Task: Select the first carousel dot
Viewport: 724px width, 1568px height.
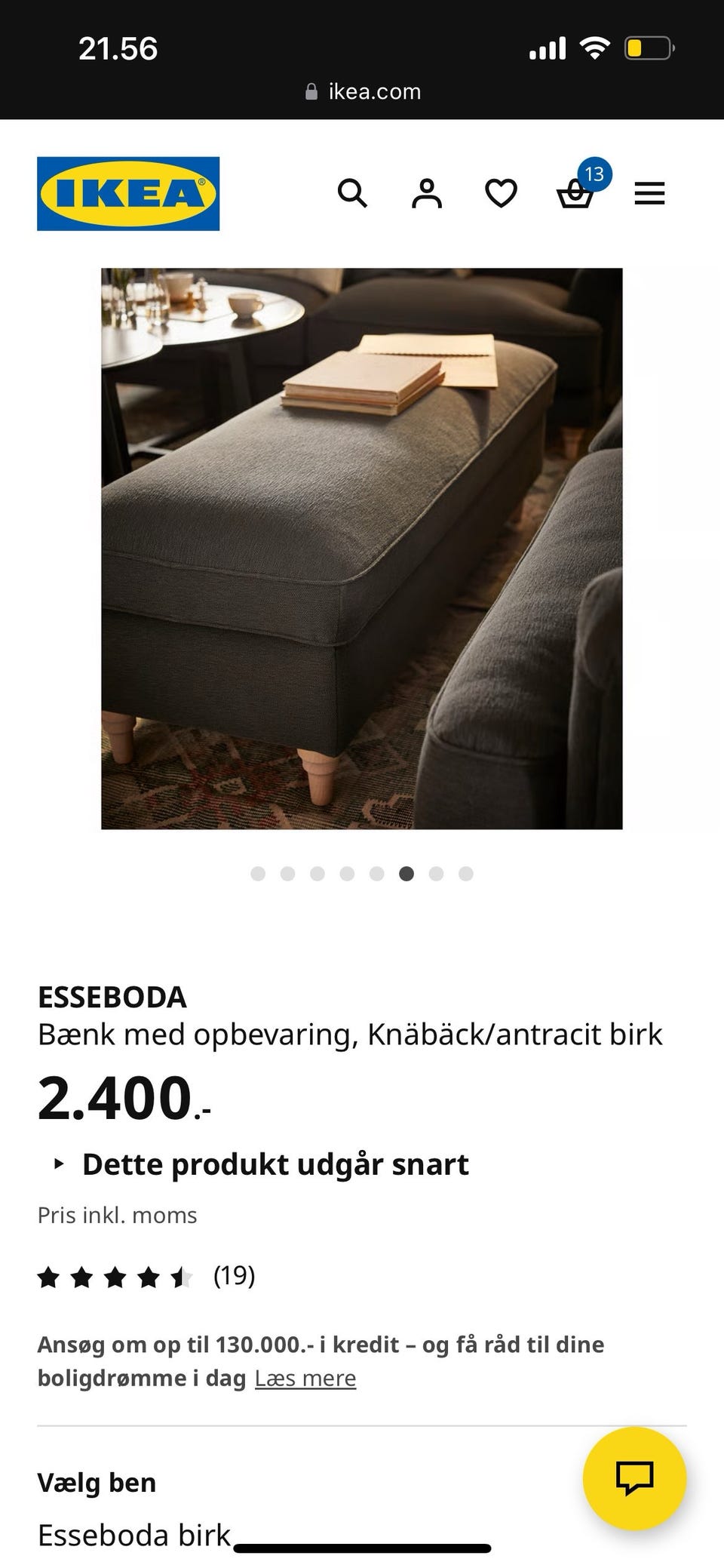Action: coord(259,874)
